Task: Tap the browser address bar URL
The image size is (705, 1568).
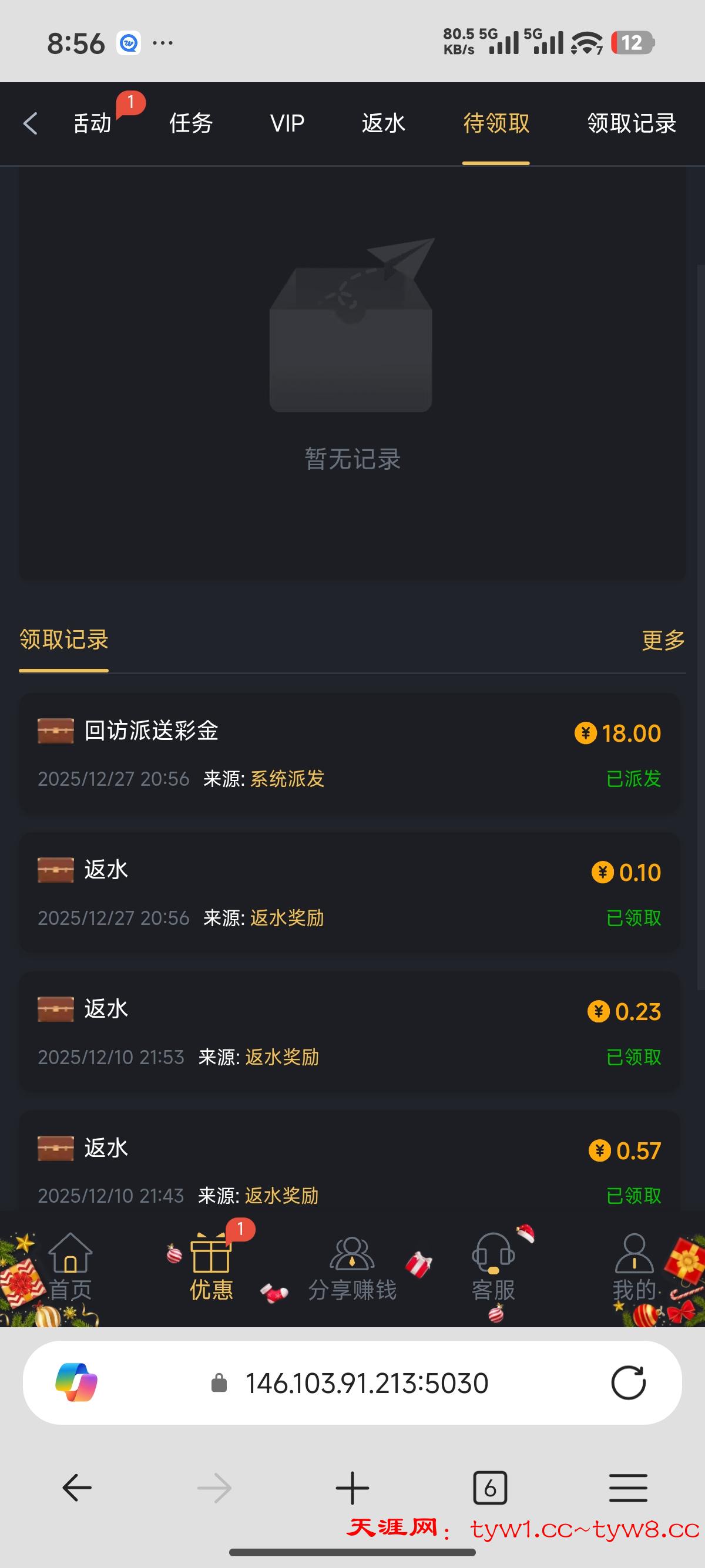Action: (x=367, y=1383)
